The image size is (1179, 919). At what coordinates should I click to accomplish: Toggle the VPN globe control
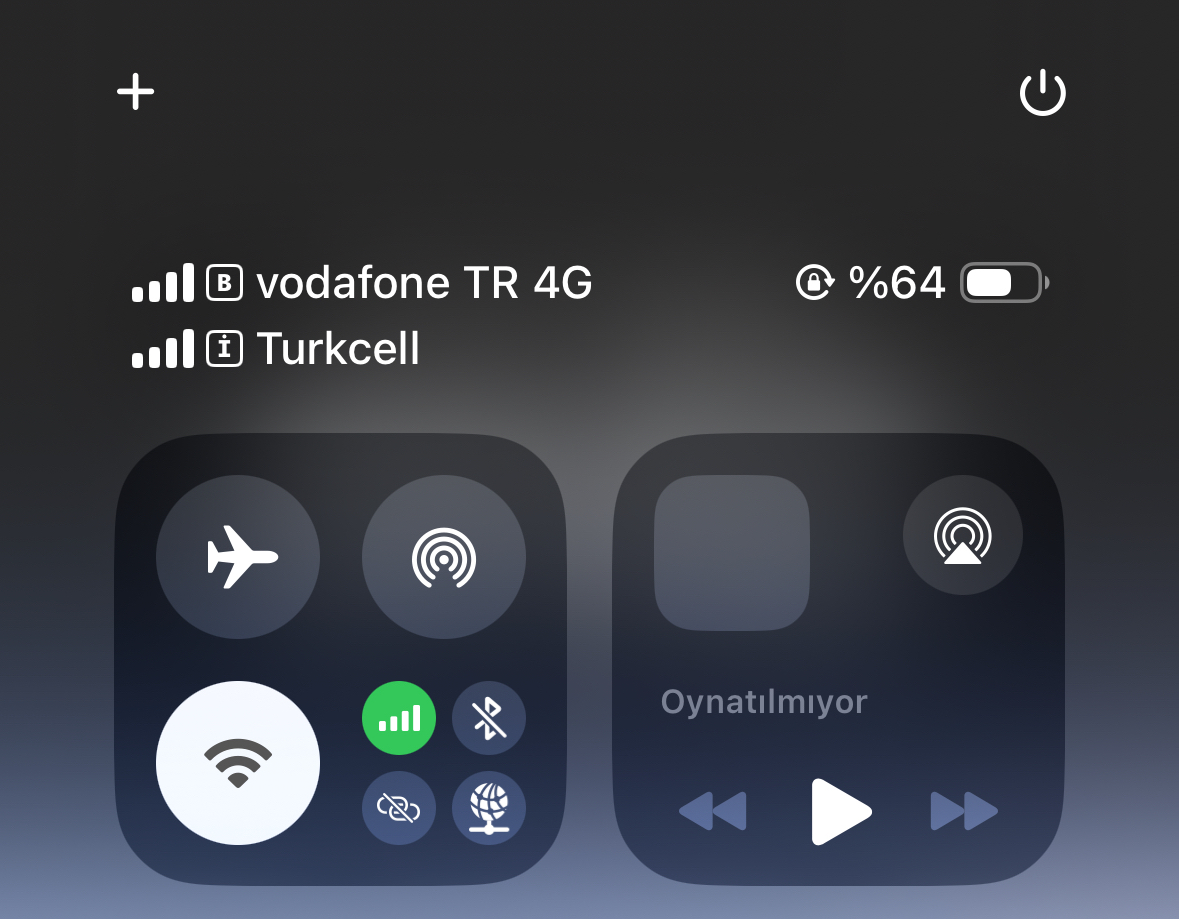488,807
